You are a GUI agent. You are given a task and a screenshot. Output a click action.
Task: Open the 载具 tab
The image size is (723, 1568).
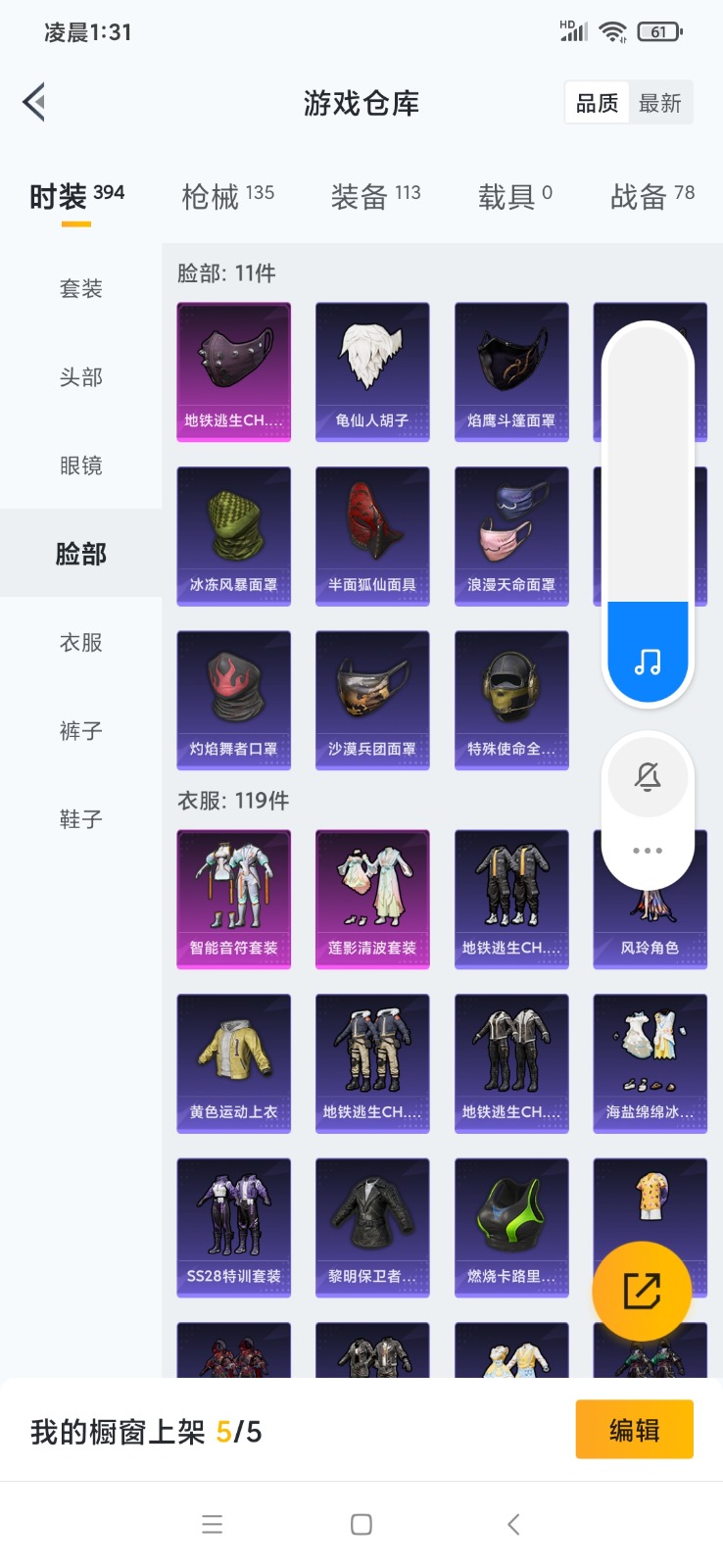click(514, 197)
